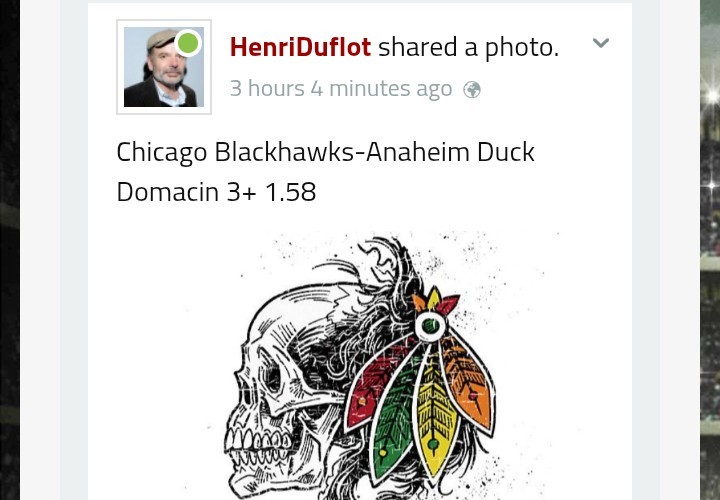Expand the post options chevron
This screenshot has height=500, width=720.
(601, 44)
